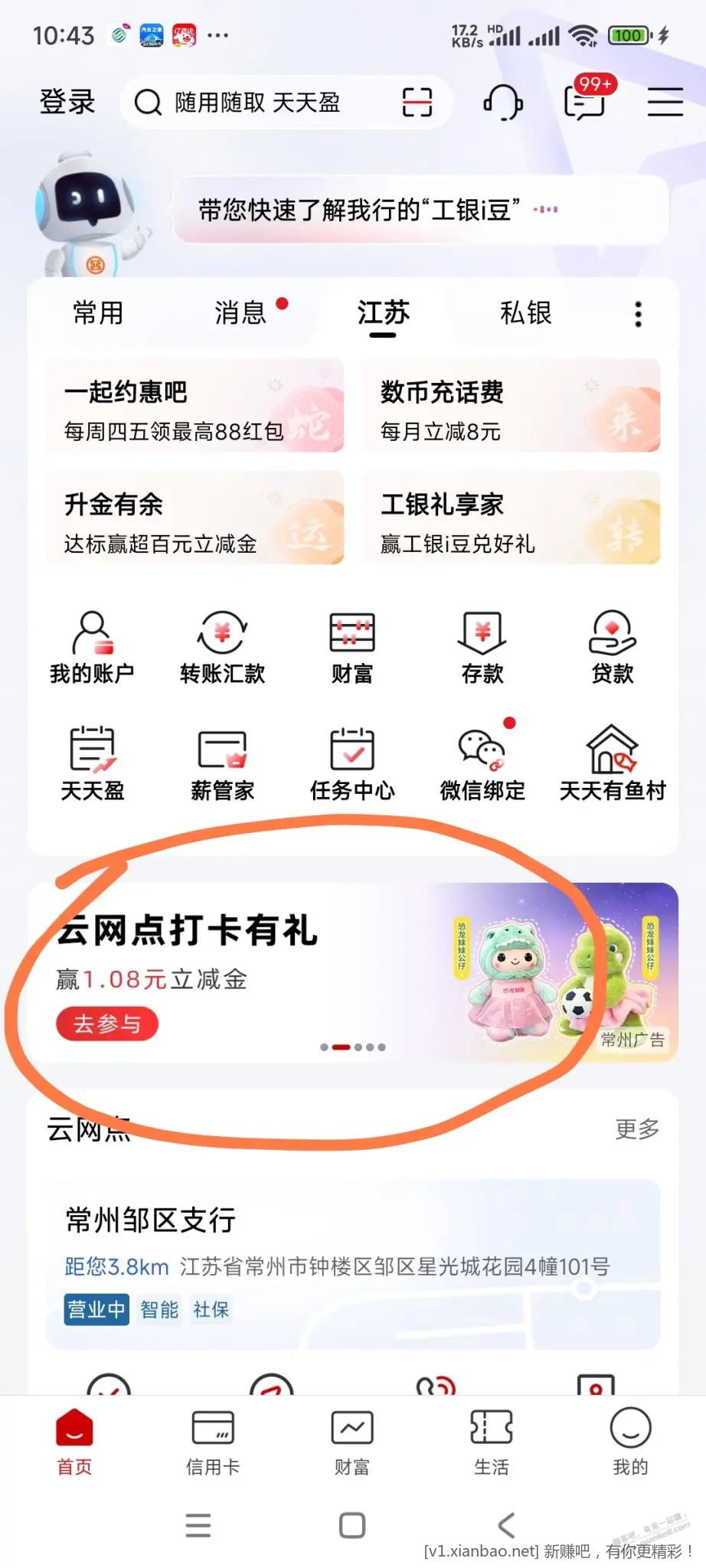
Task: Switch to the 私银 tab
Action: tap(525, 313)
